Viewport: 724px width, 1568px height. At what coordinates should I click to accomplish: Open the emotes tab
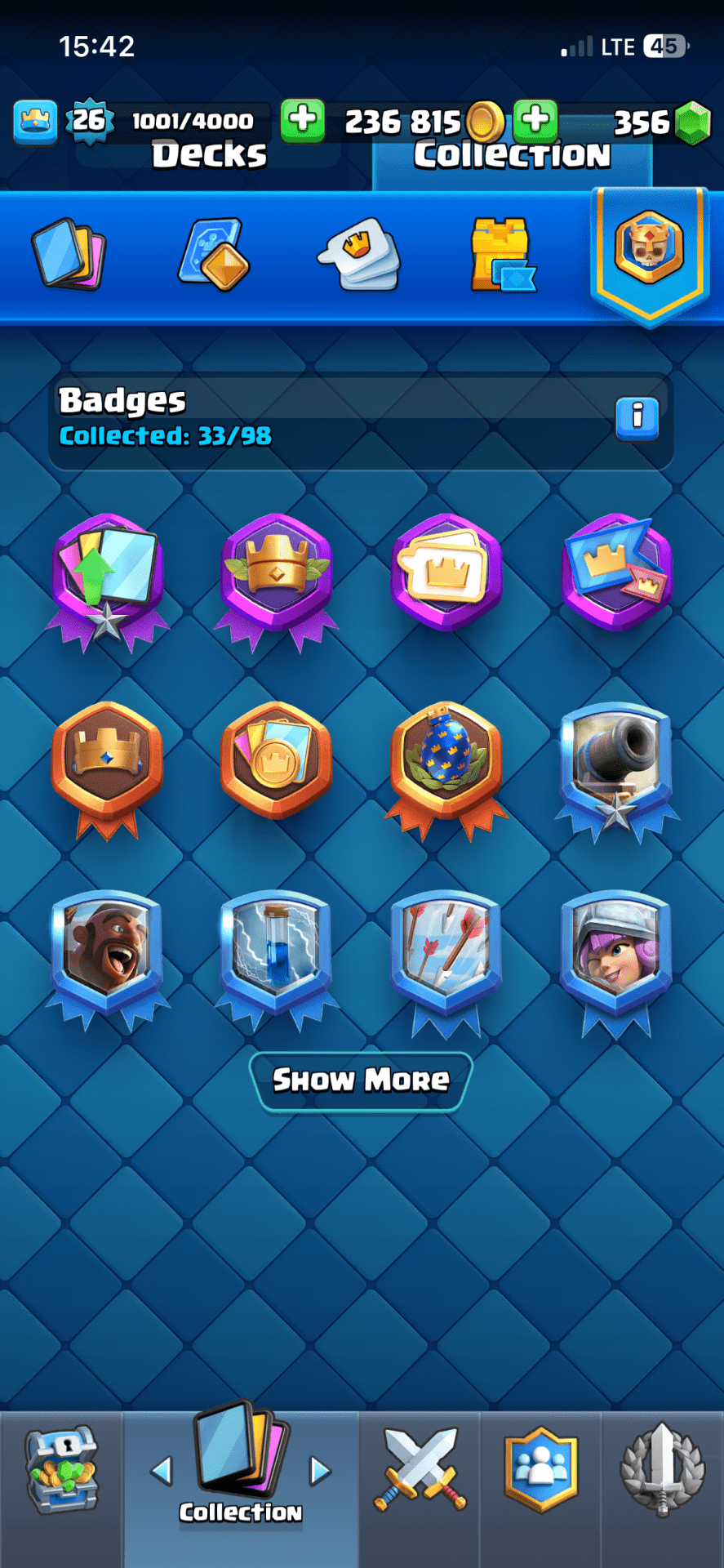359,254
